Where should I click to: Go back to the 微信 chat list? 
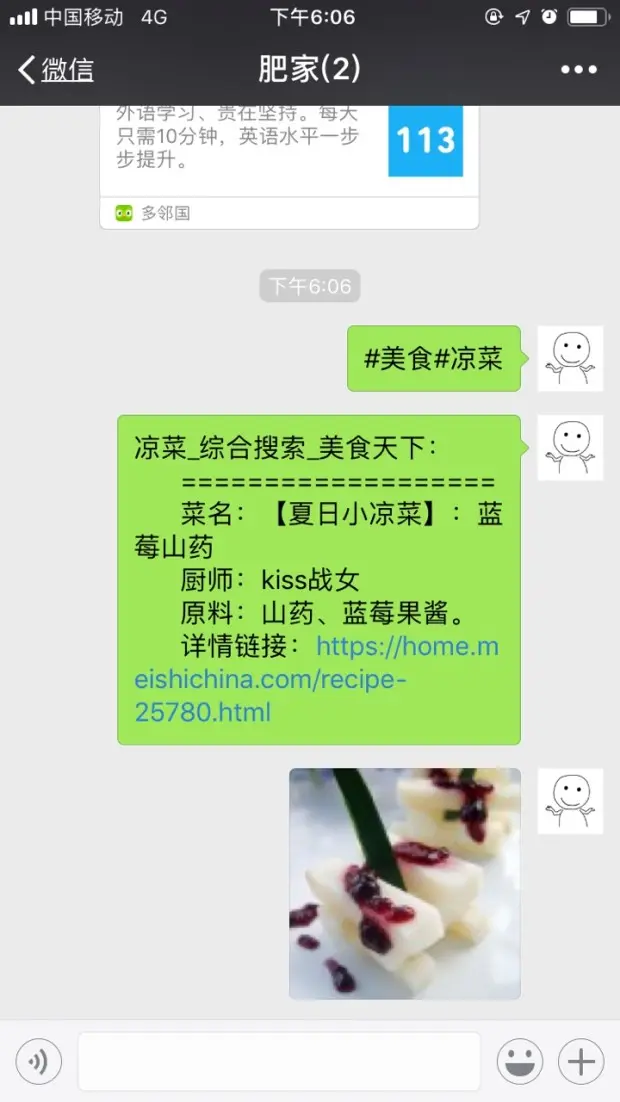click(55, 69)
